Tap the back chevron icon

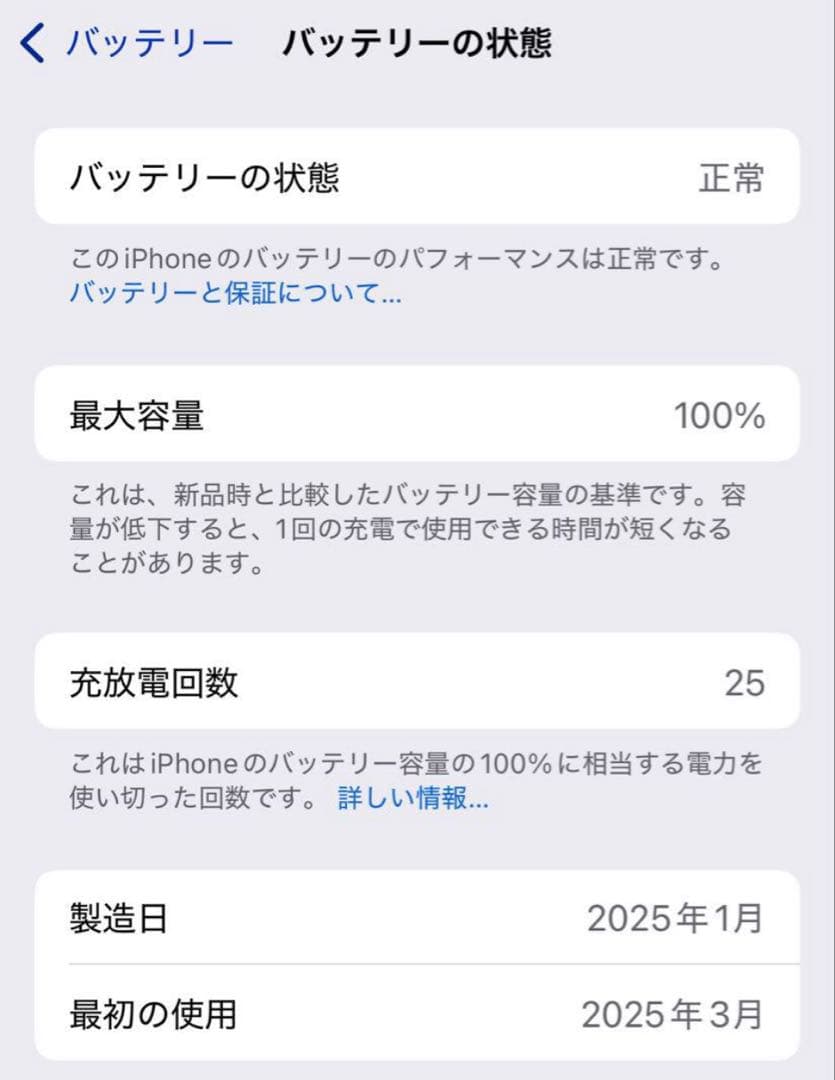tap(31, 42)
